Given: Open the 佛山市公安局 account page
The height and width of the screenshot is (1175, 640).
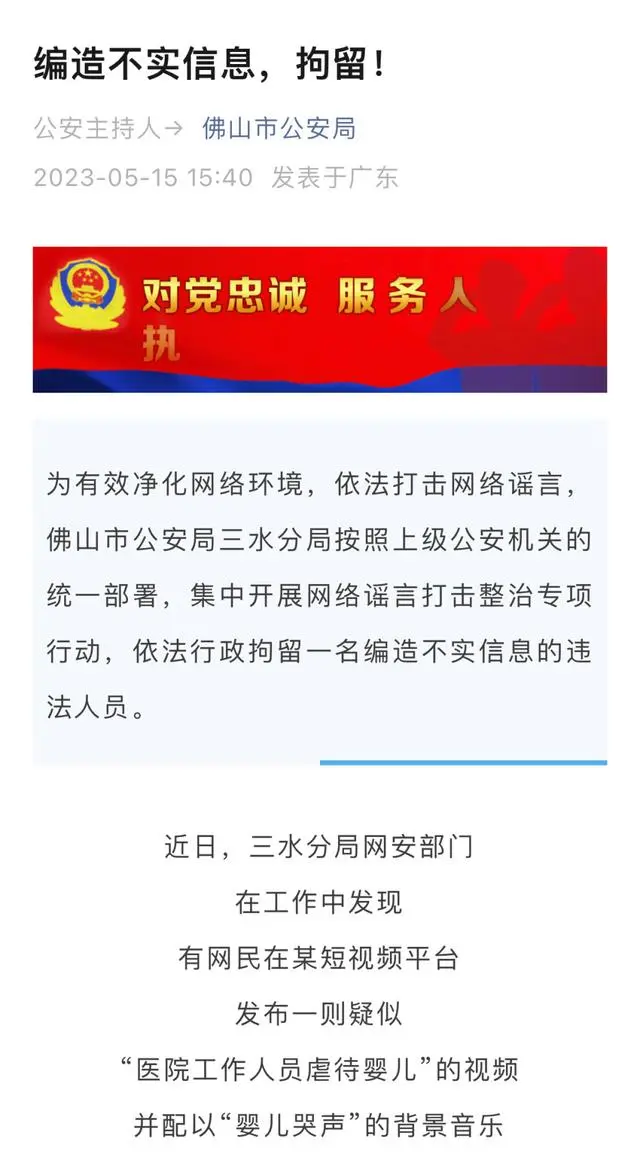Looking at the screenshot, I should 279,129.
